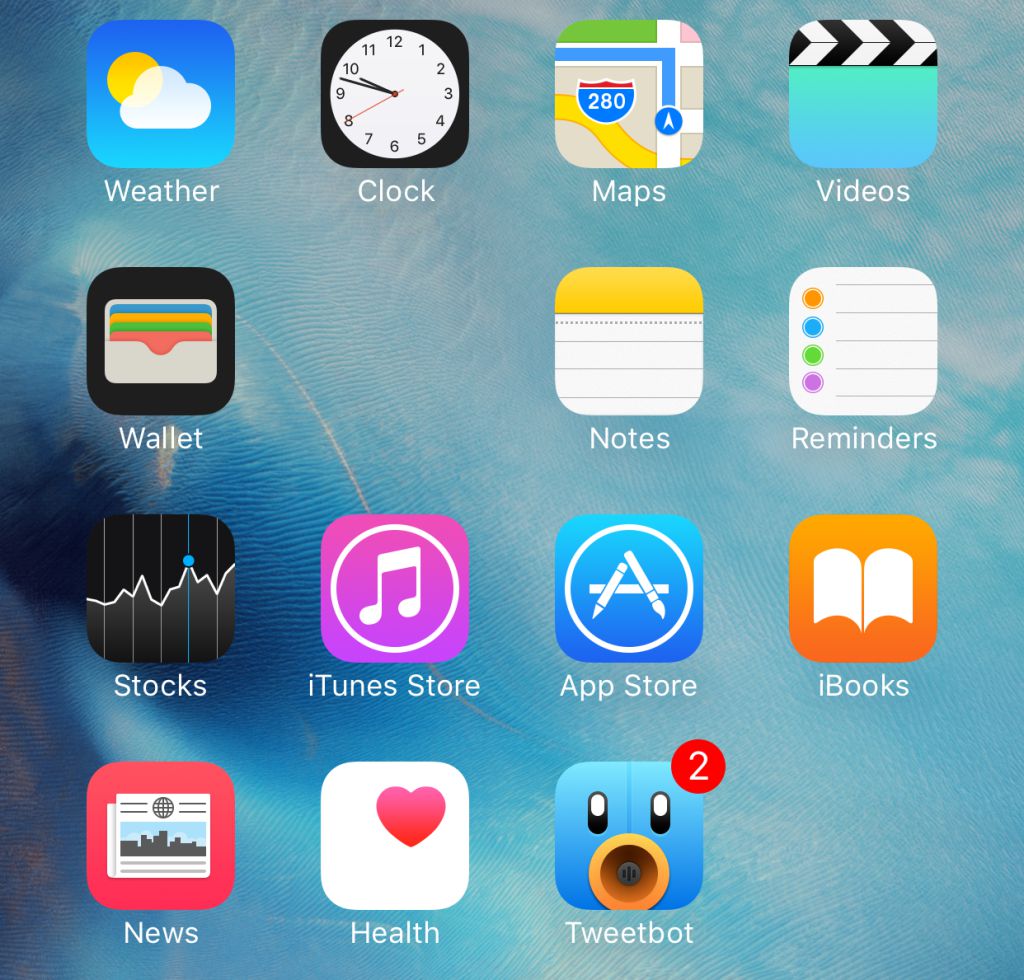Launch the App Store
The height and width of the screenshot is (980, 1024).
coord(629,588)
